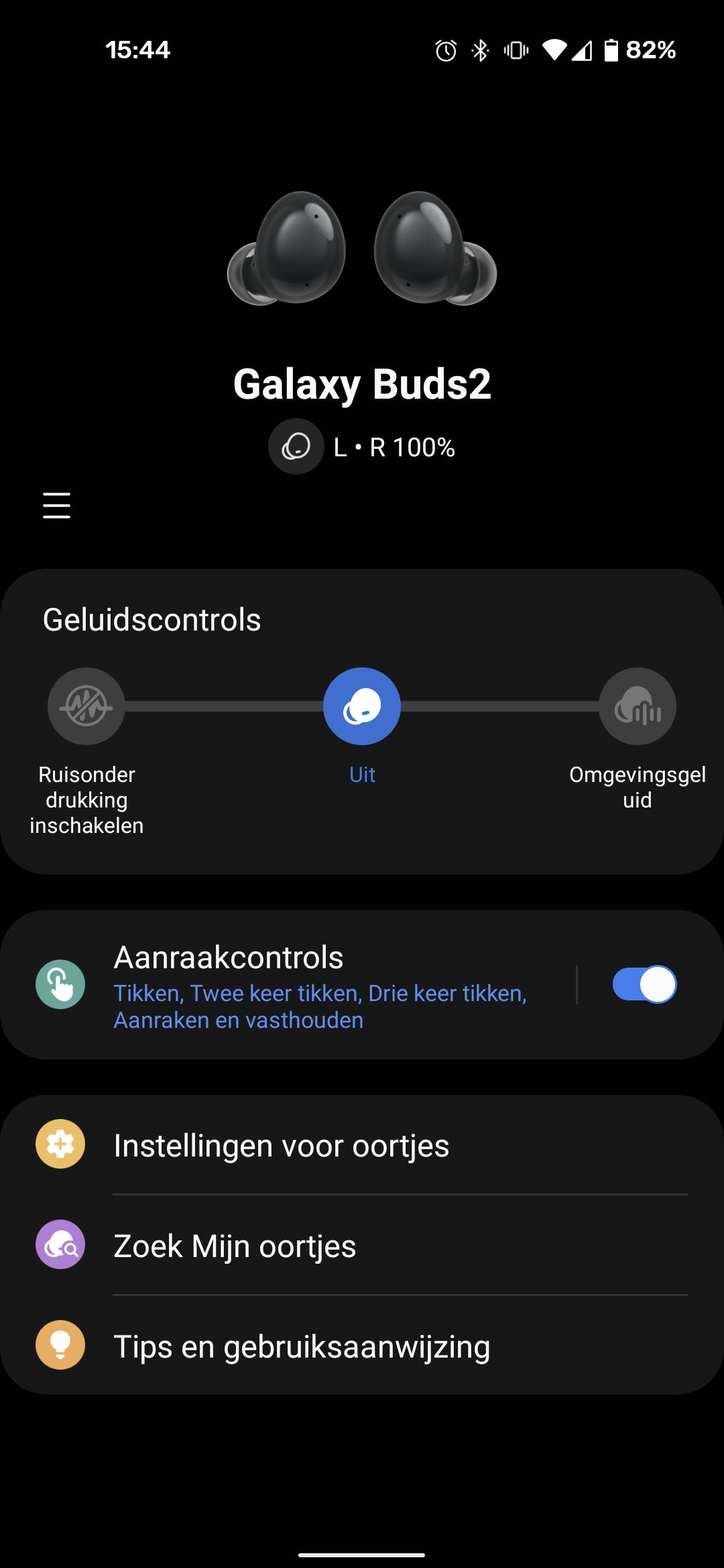Select the Uit sound control mode

(x=362, y=706)
